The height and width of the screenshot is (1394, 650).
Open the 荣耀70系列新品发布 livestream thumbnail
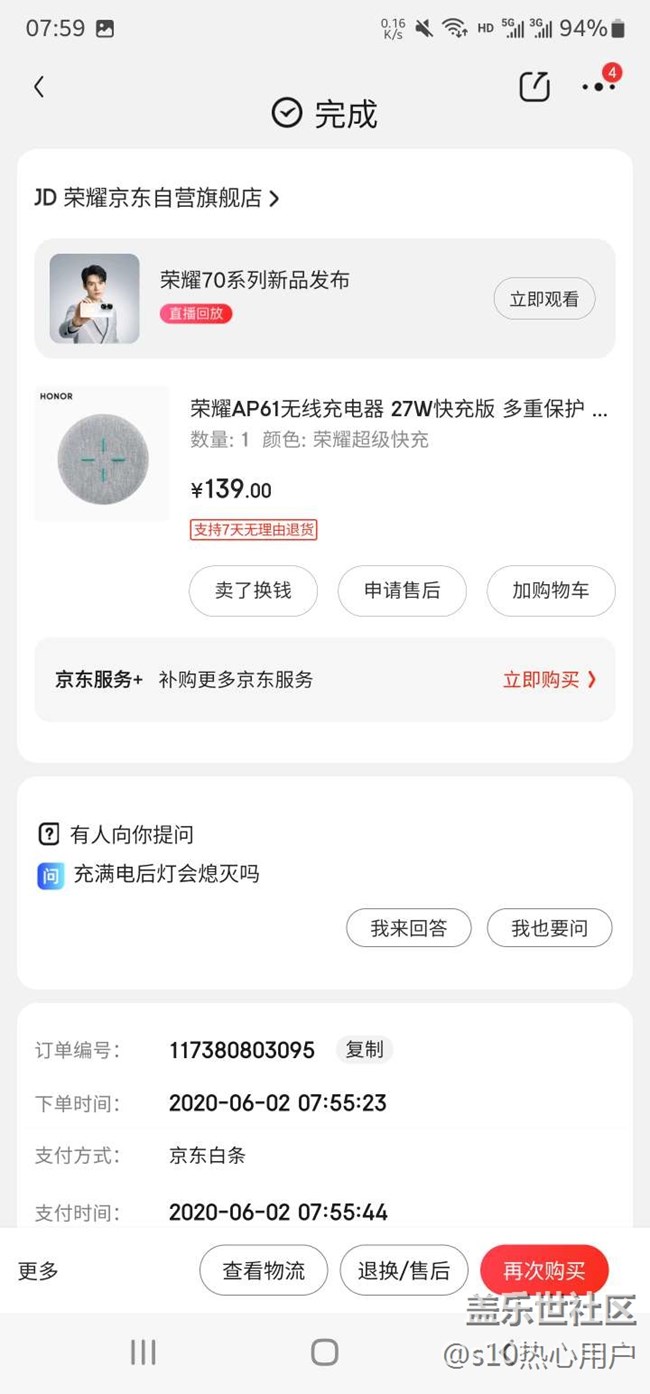click(95, 298)
